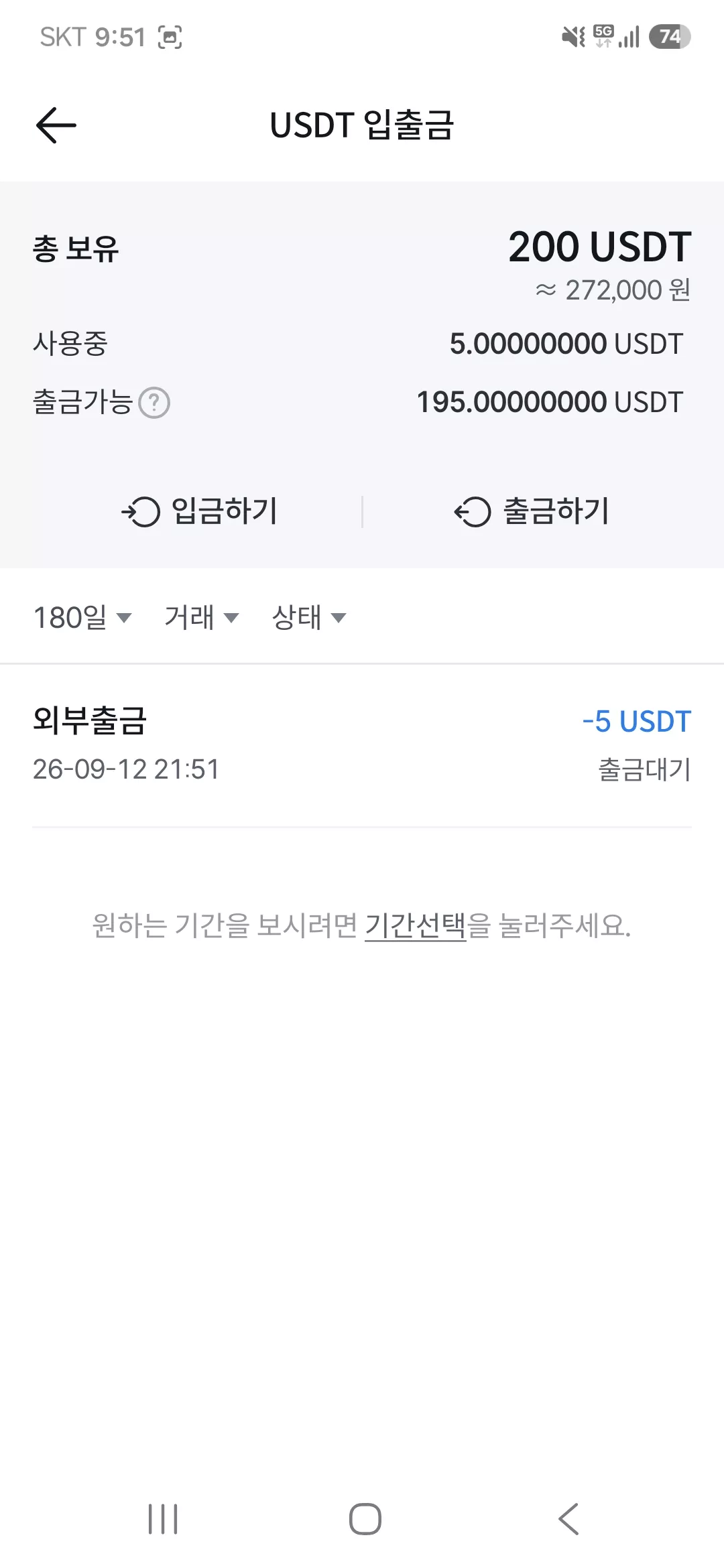The image size is (724, 1568).
Task: Go back using the top-left arrow
Action: (56, 125)
